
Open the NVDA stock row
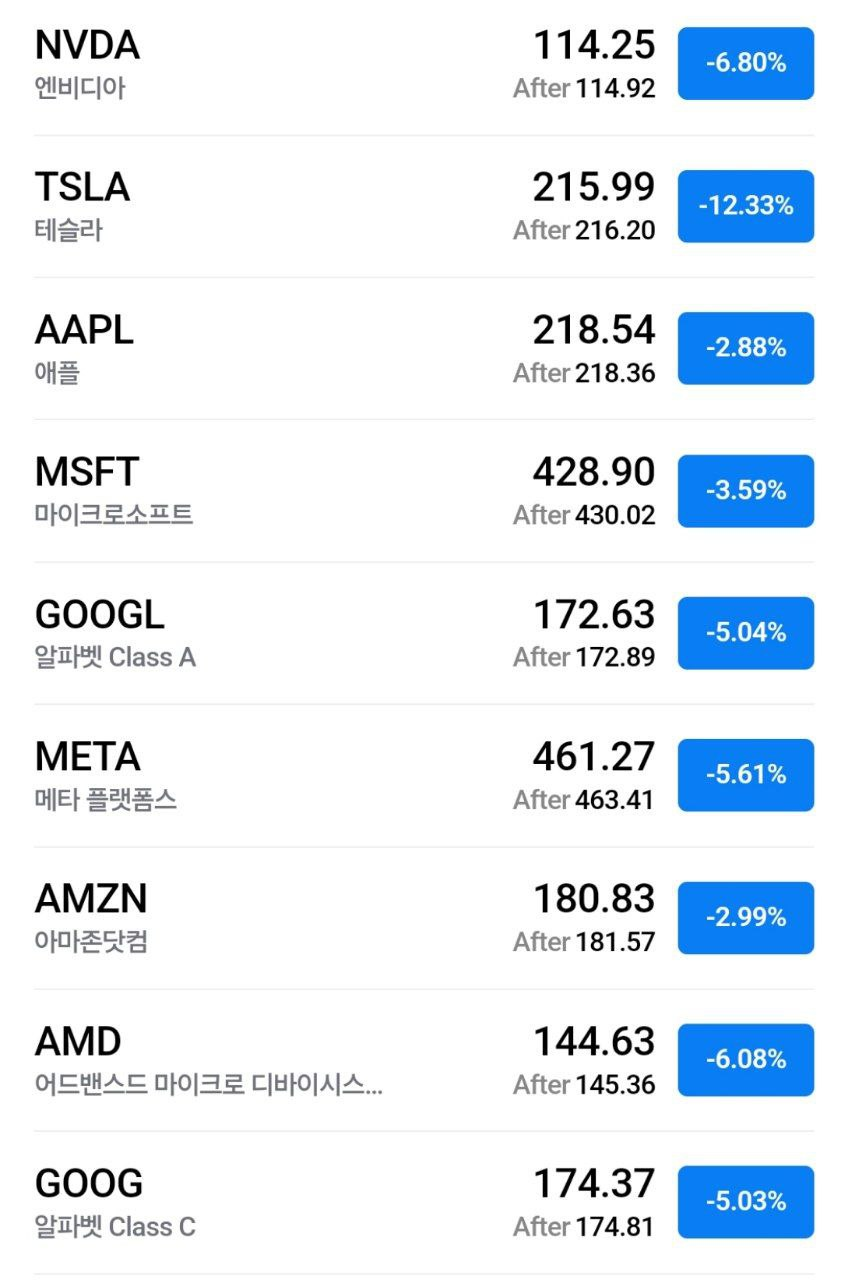tap(87, 46)
